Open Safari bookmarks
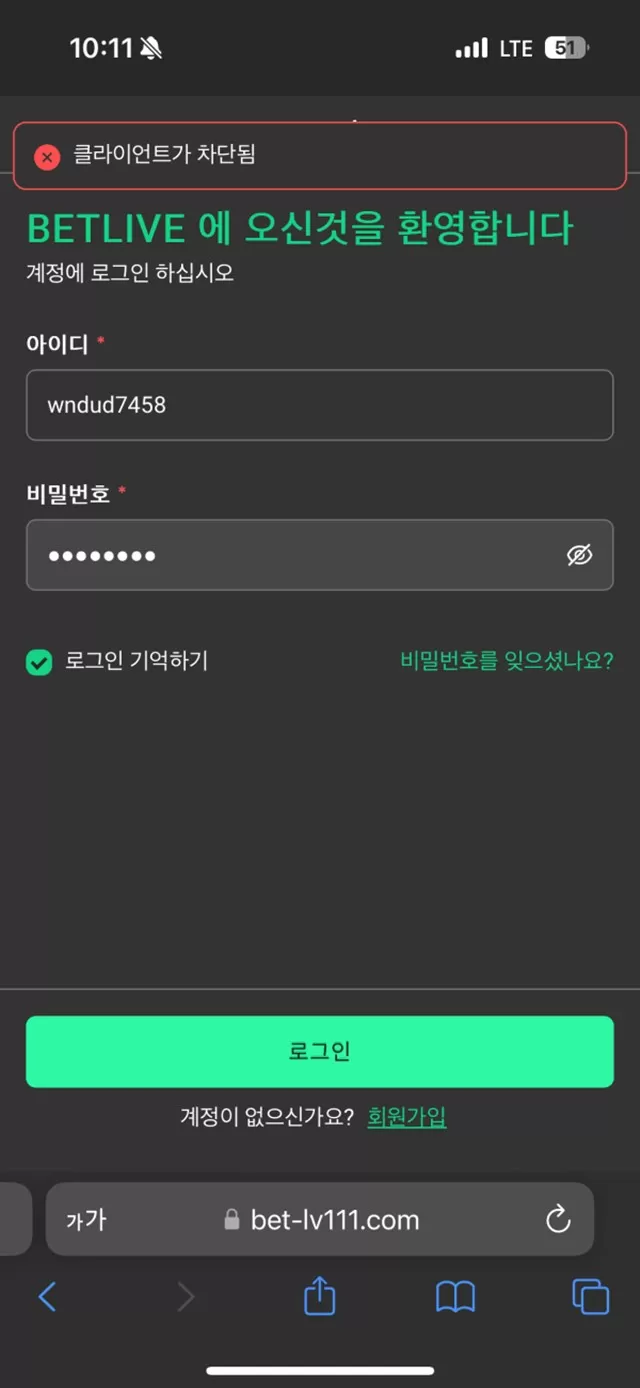640x1388 pixels. 456,1298
